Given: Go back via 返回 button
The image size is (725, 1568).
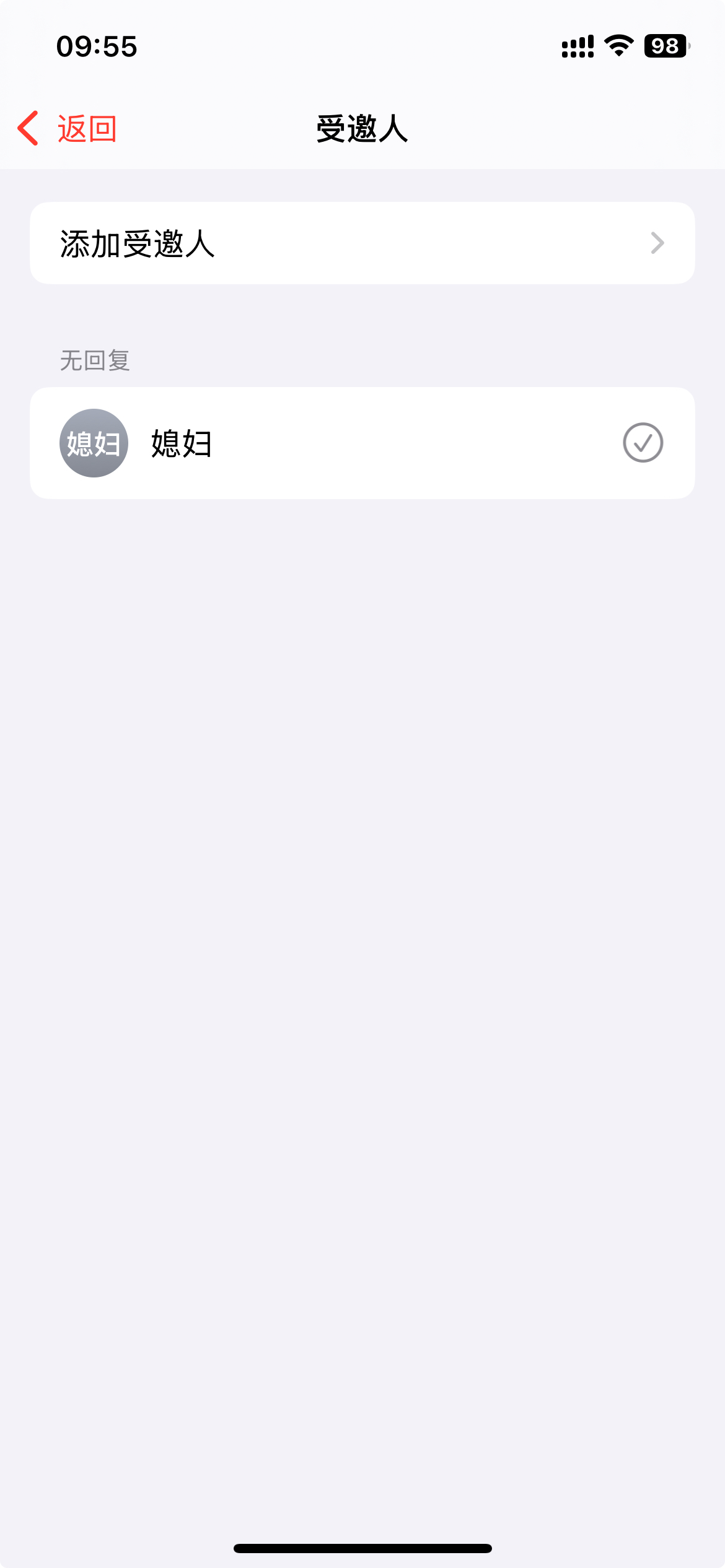Looking at the screenshot, I should 68,129.
